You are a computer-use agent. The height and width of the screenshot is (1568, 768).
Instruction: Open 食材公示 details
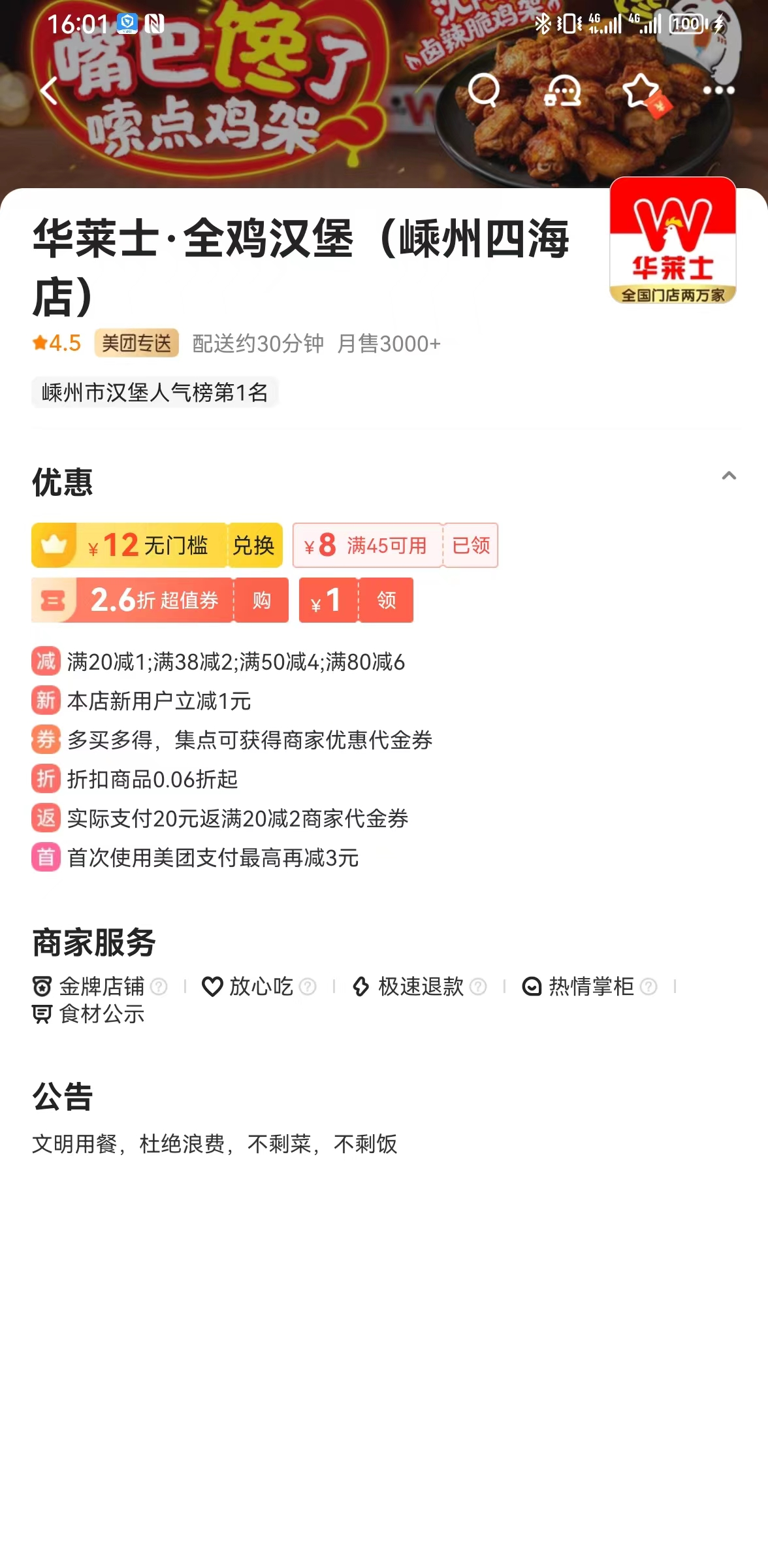click(89, 1014)
